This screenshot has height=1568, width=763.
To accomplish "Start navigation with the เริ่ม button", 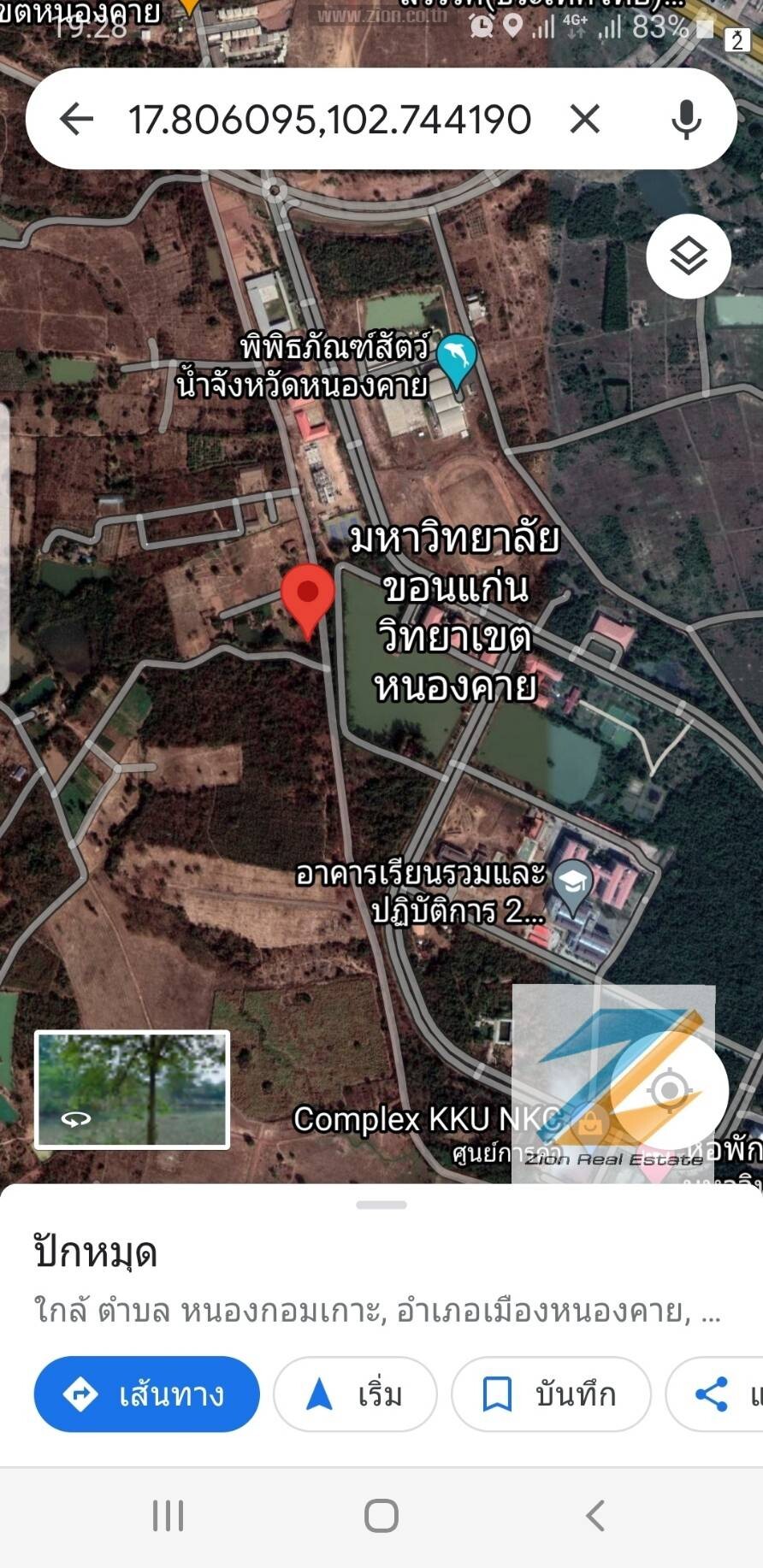I will pyautogui.click(x=355, y=1394).
